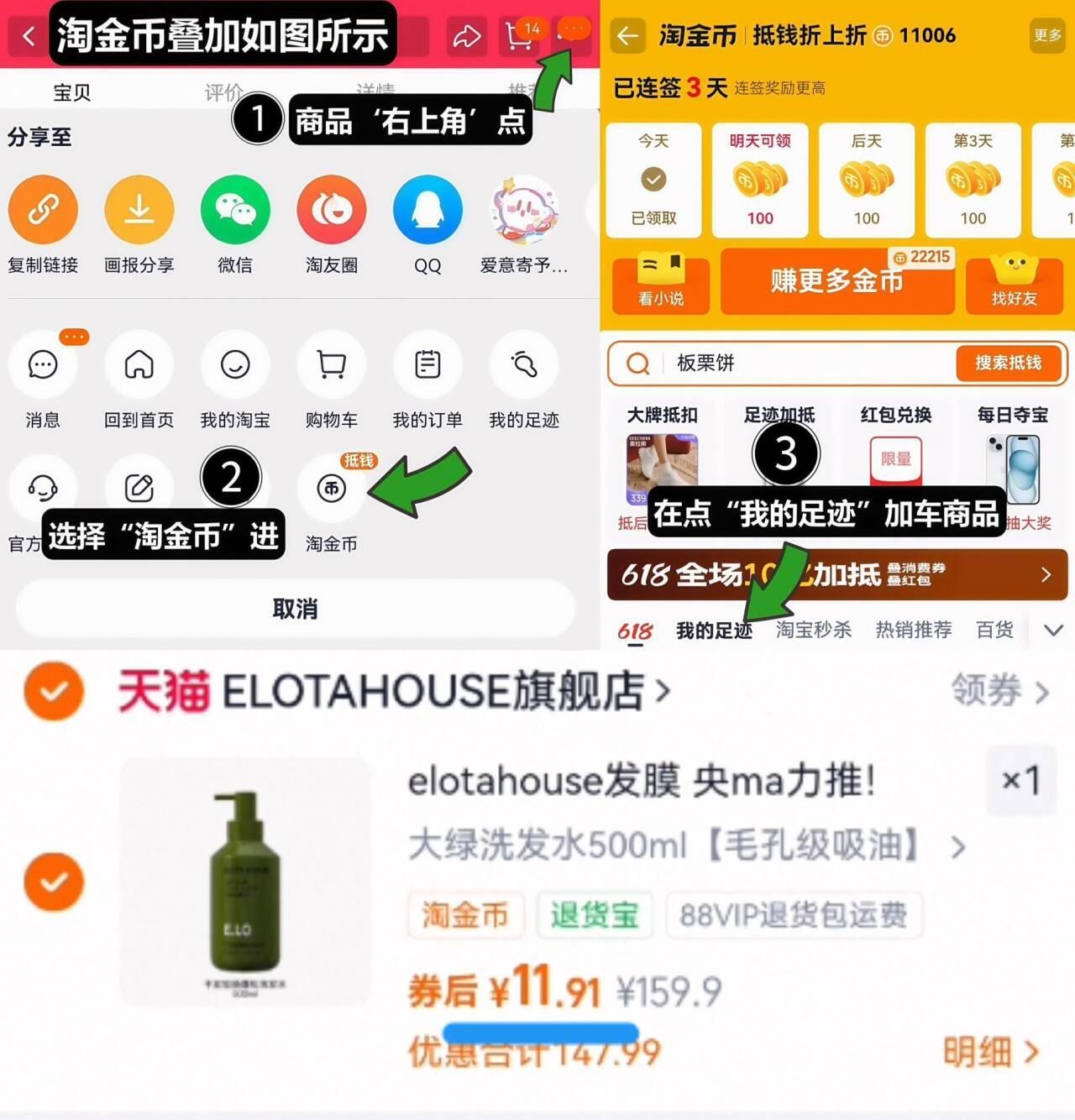Open 看小说 novel reading icon
Image resolution: width=1075 pixels, height=1120 pixels.
660,284
